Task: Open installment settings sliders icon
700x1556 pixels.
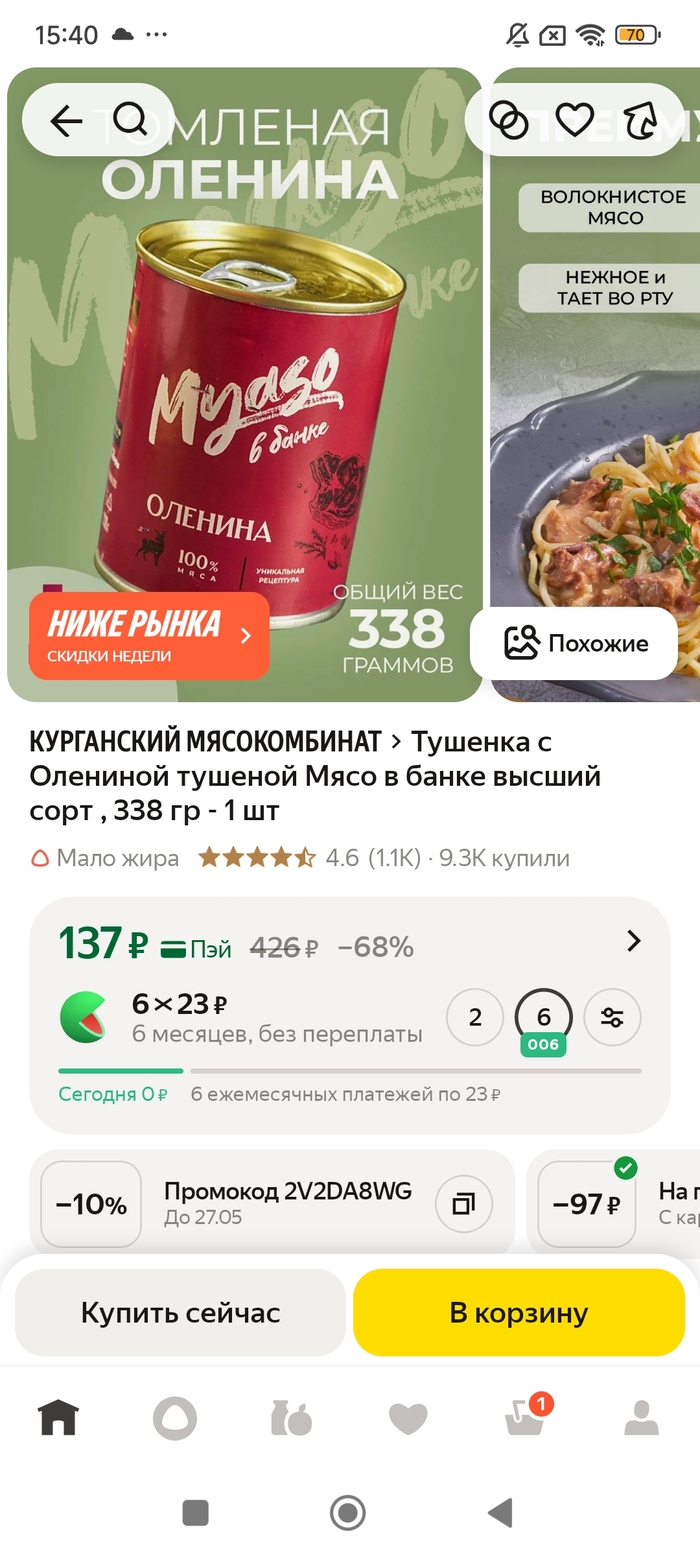Action: (612, 1017)
